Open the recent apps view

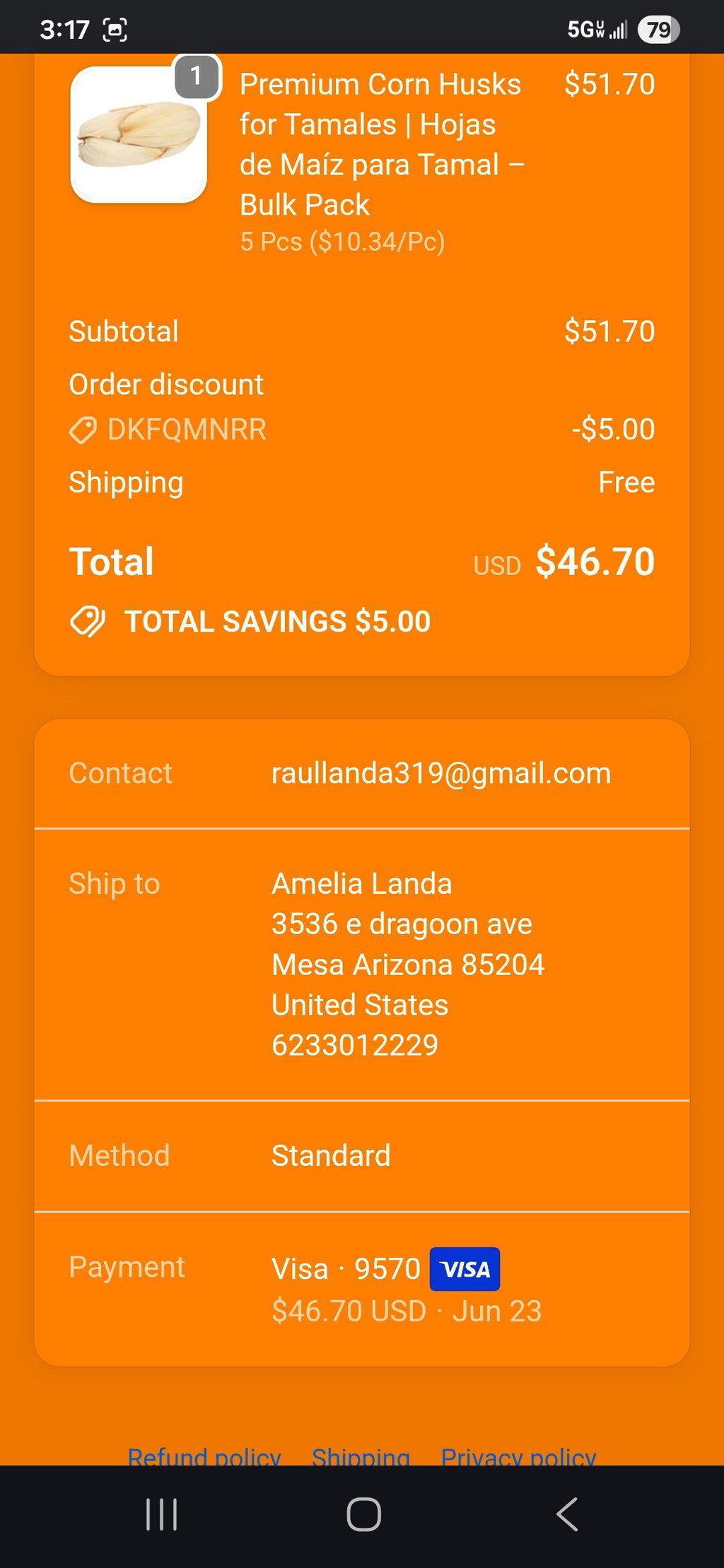pyautogui.click(x=161, y=1514)
